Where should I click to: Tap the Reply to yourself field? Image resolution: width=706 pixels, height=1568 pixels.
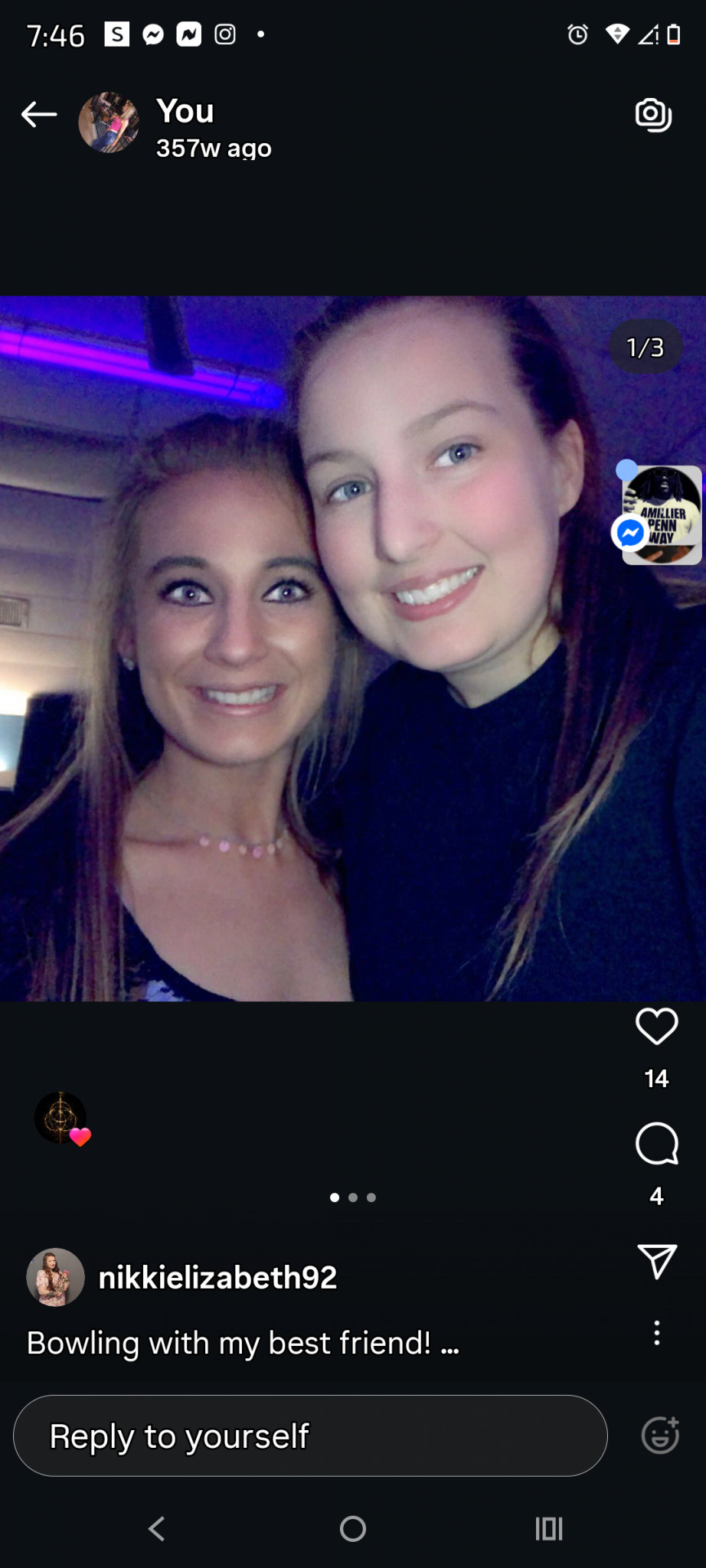coord(310,1436)
